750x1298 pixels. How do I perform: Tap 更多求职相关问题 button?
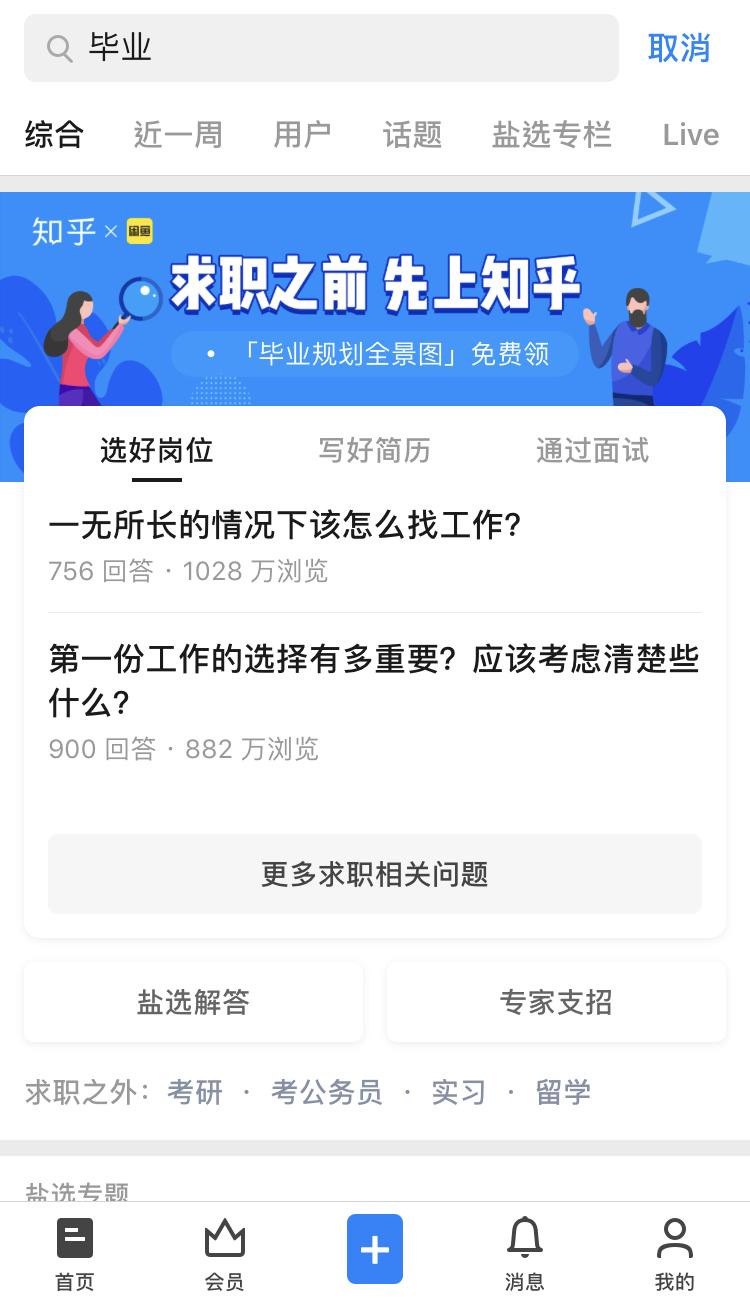(375, 874)
